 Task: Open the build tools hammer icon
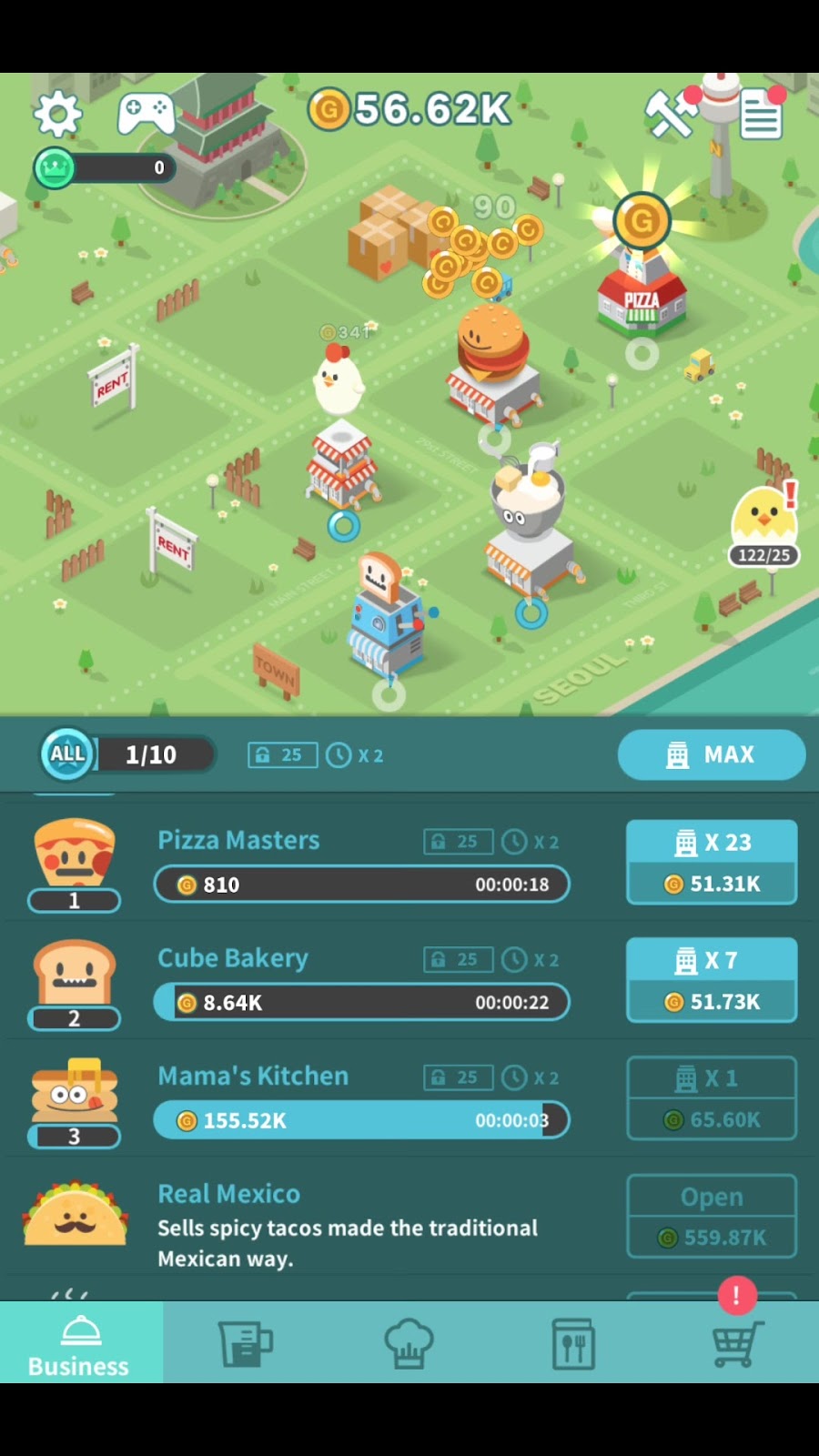(x=671, y=115)
